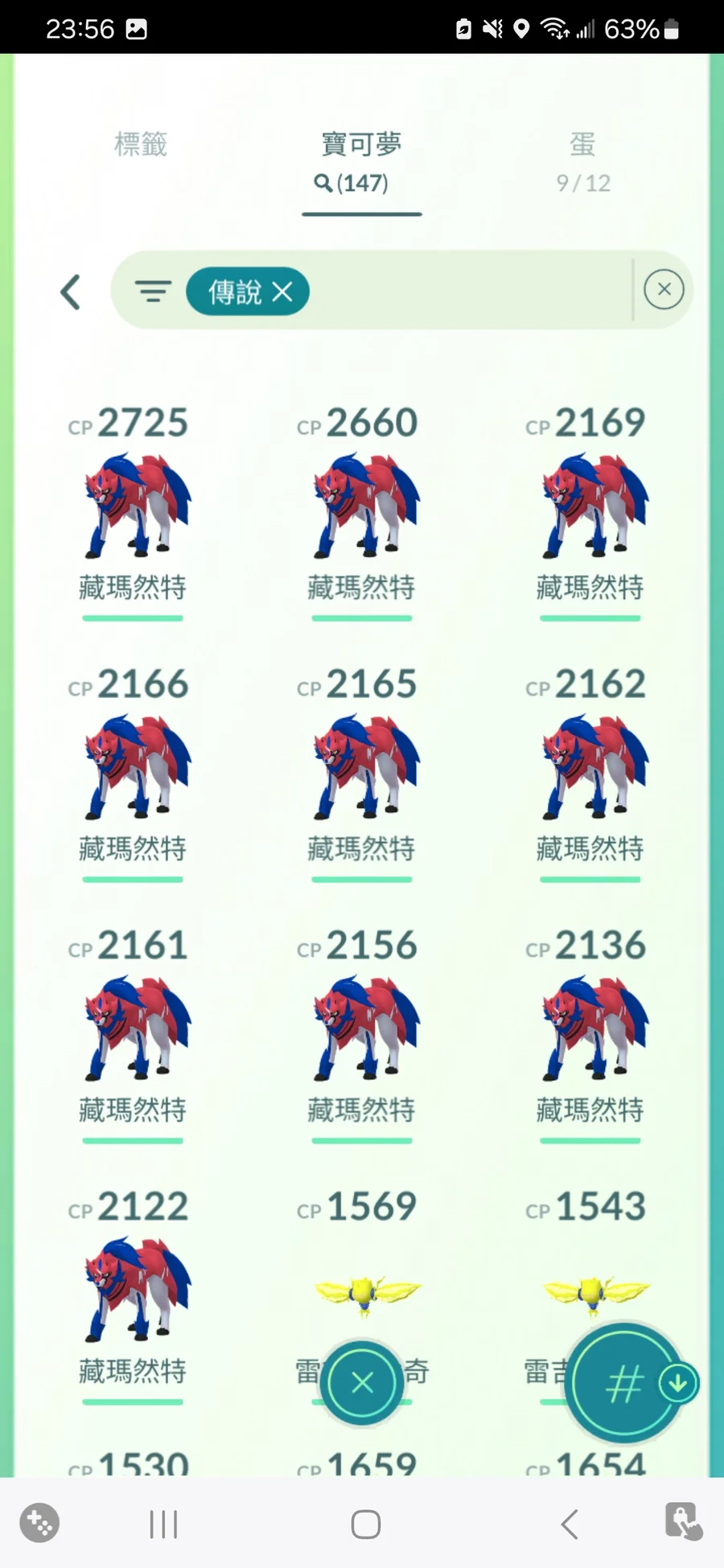The image size is (724, 1568).
Task: Tap the system home button
Action: coord(365,1524)
